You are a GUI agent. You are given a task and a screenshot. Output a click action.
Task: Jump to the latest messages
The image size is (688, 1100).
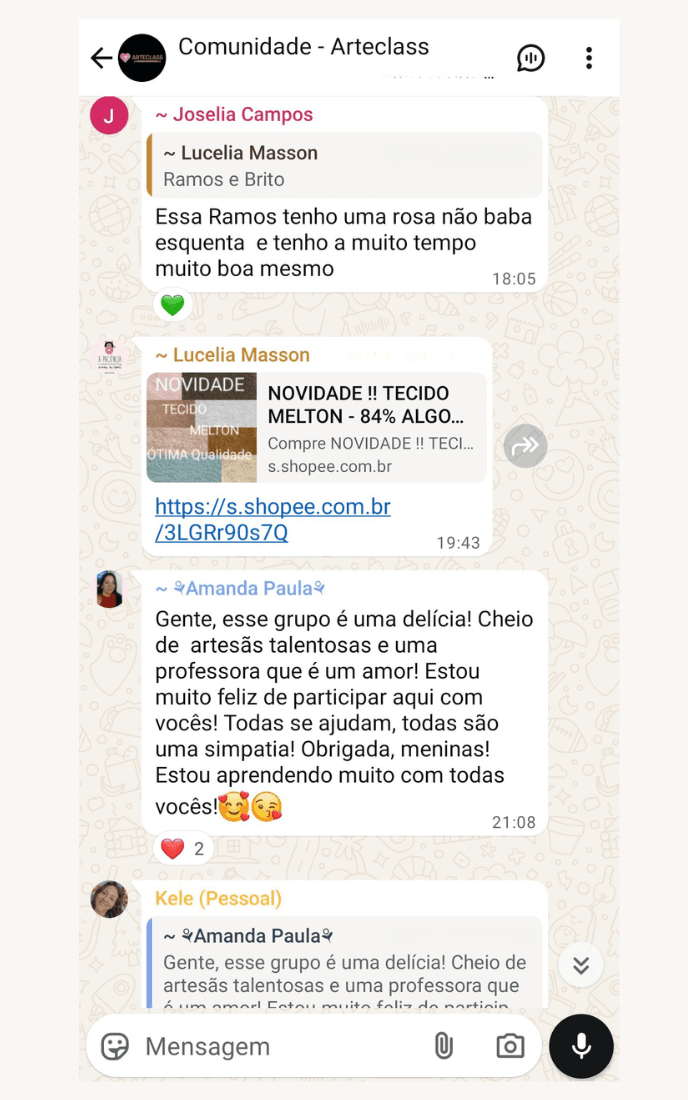pyautogui.click(x=581, y=965)
